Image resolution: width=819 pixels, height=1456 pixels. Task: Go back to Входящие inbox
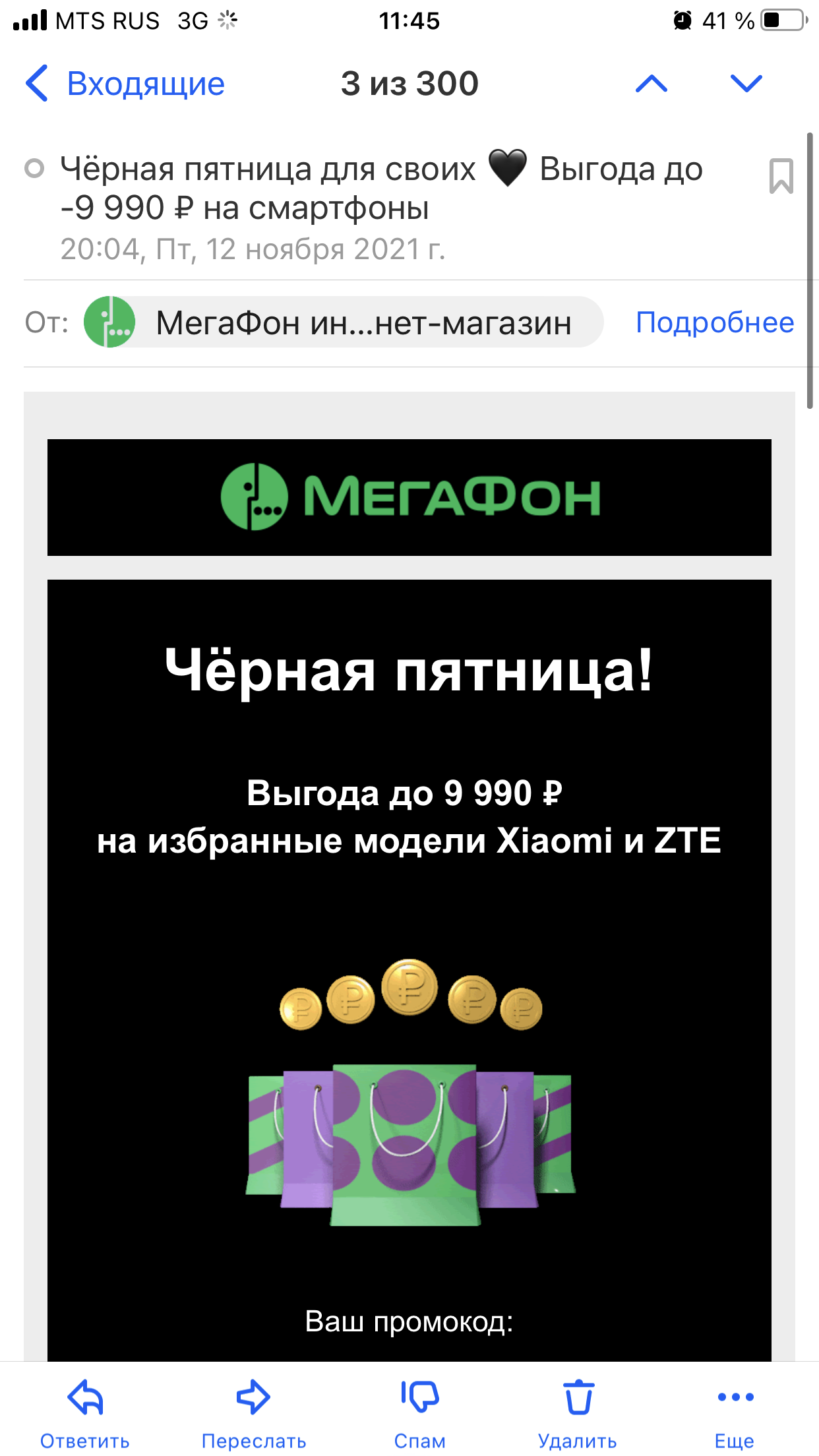tap(125, 84)
